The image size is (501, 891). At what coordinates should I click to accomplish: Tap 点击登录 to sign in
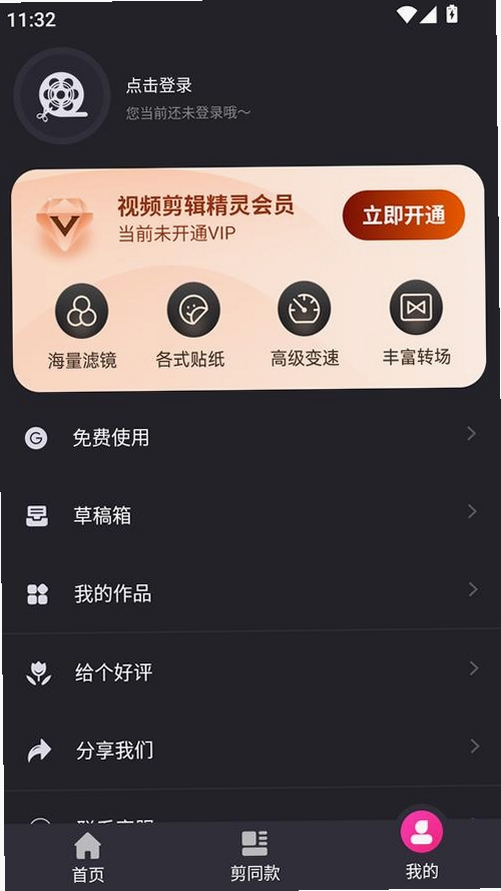click(159, 86)
